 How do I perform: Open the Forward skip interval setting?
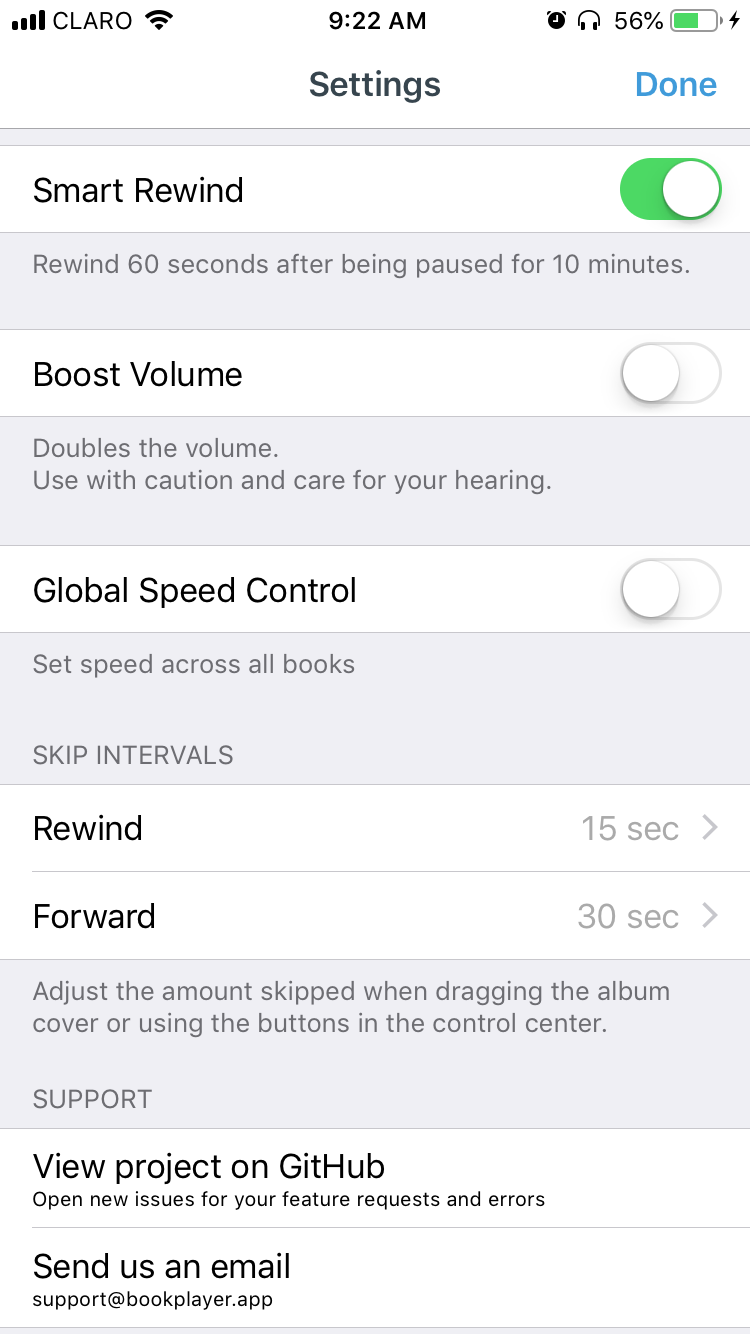[375, 916]
